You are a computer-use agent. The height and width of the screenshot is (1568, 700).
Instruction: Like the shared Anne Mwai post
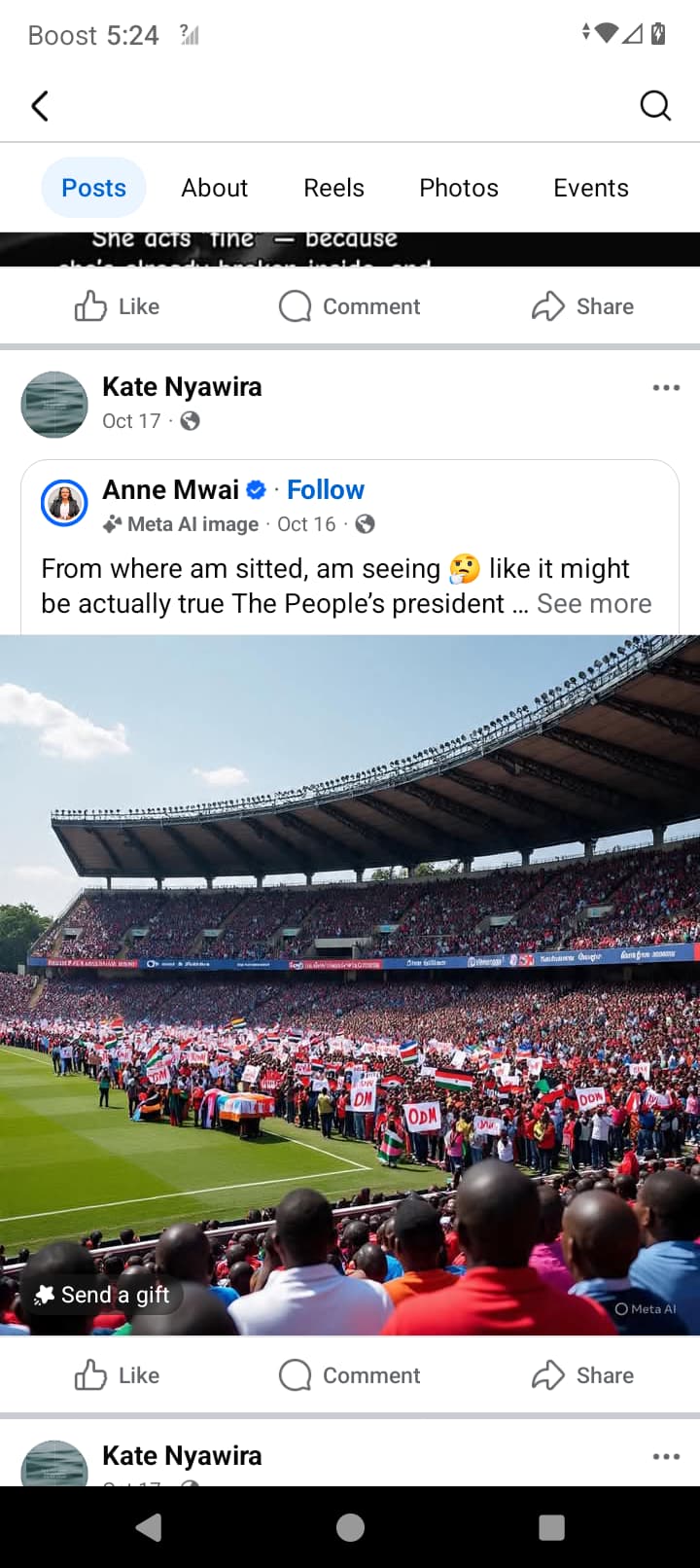point(117,1375)
